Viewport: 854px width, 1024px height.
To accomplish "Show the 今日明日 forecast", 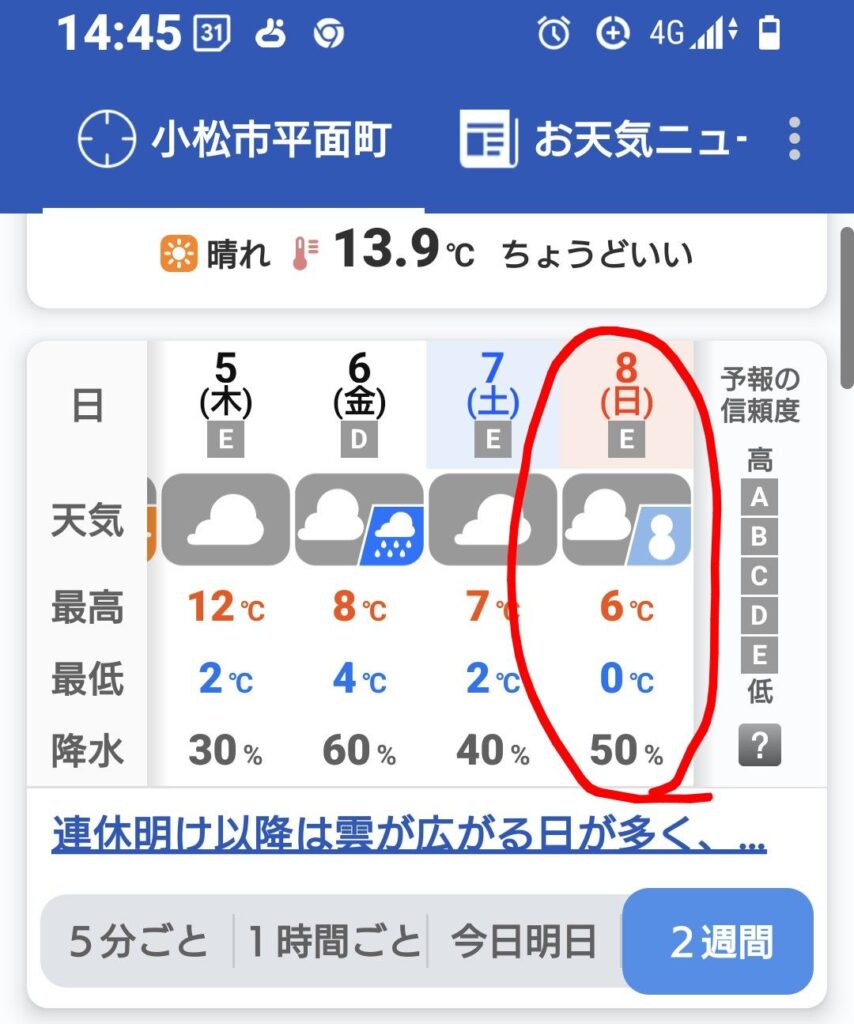I will [x=522, y=941].
